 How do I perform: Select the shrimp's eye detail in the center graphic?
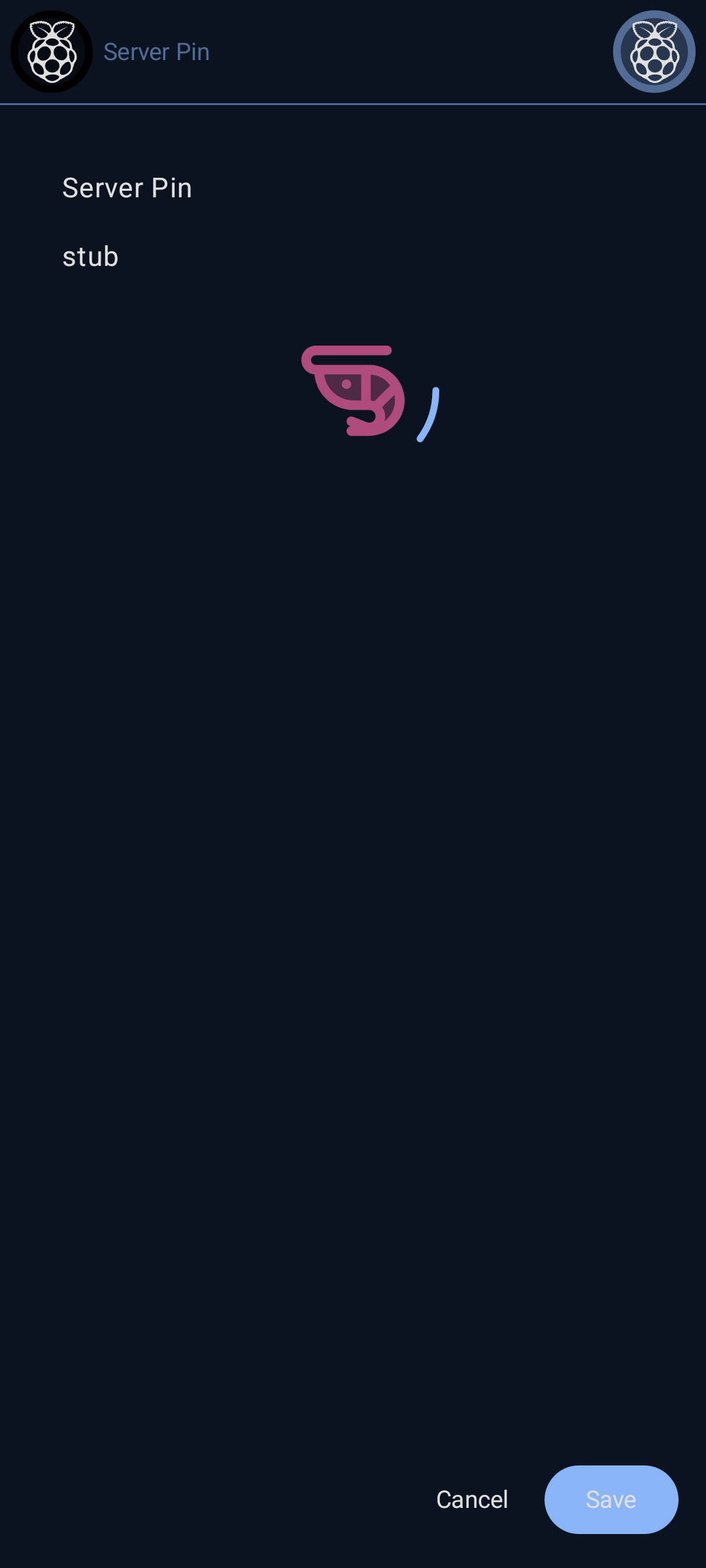click(346, 382)
